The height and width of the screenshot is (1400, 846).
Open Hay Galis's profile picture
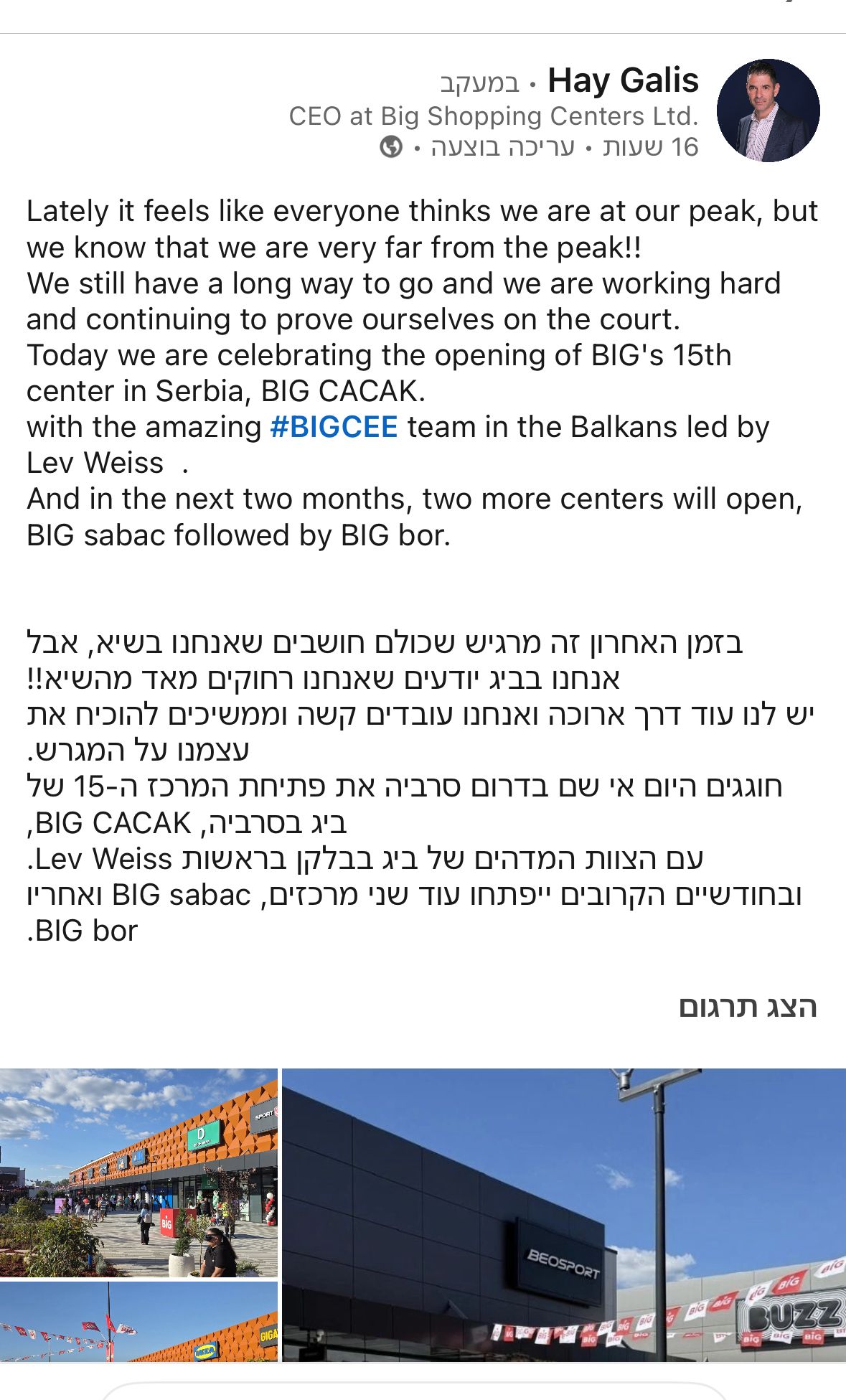point(768,111)
